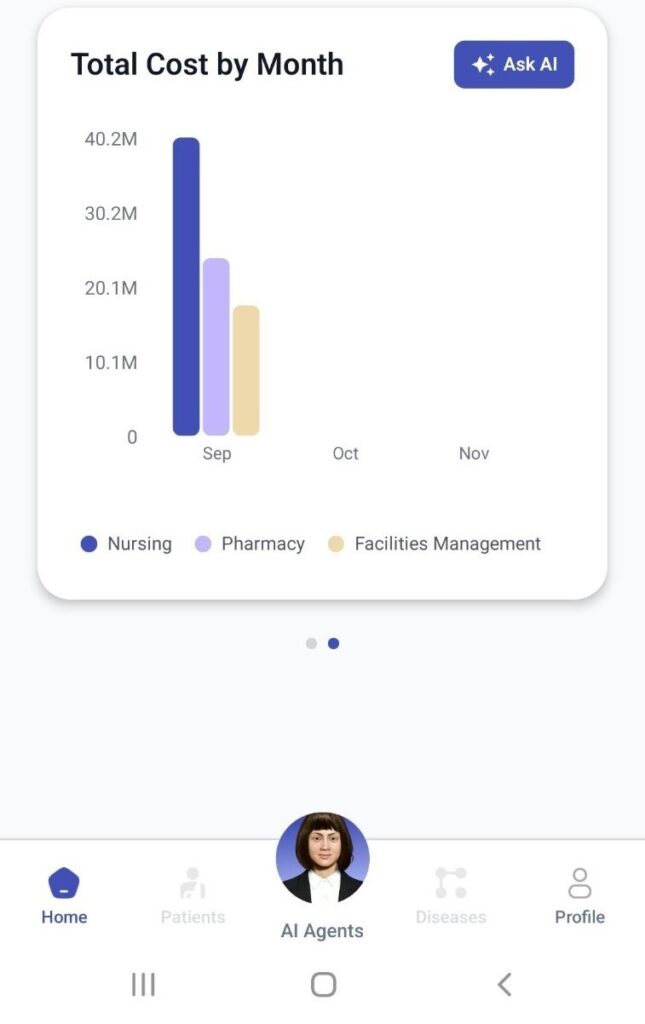Ask AI about Total Cost by Month
The height and width of the screenshot is (1024, 645).
514,65
